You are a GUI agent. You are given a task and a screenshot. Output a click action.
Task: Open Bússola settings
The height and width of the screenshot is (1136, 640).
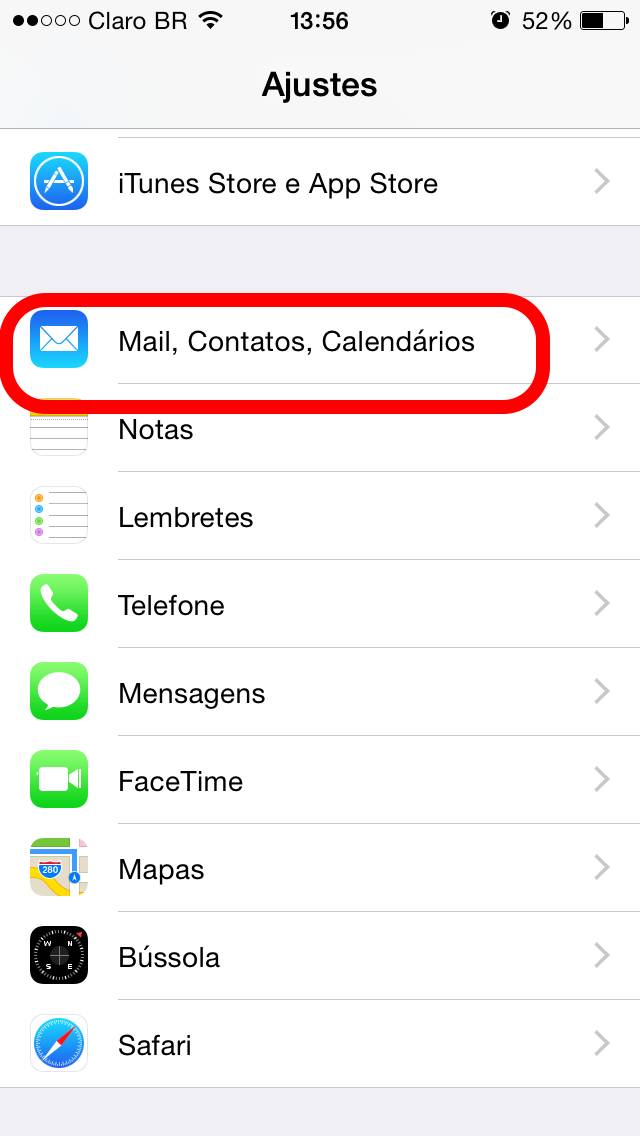click(x=320, y=956)
